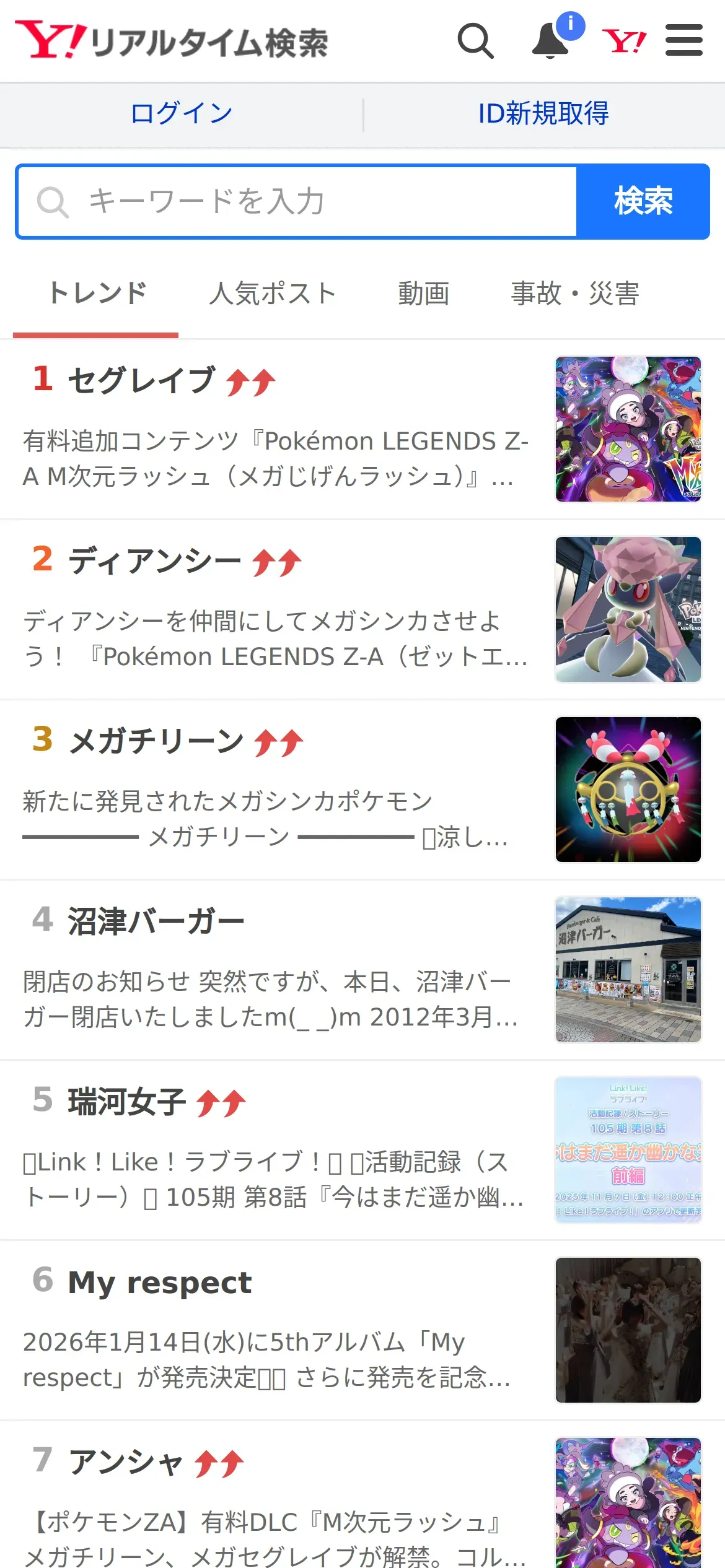Viewport: 725px width, 1568px height.
Task: Tap the search magnifier icon in header
Action: point(475,41)
